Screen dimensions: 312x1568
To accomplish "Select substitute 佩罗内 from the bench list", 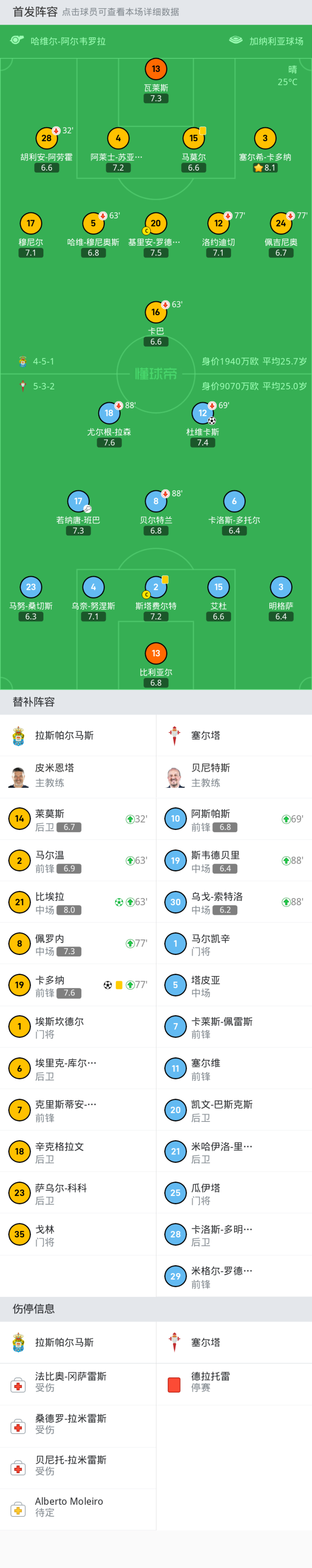I will (x=78, y=944).
